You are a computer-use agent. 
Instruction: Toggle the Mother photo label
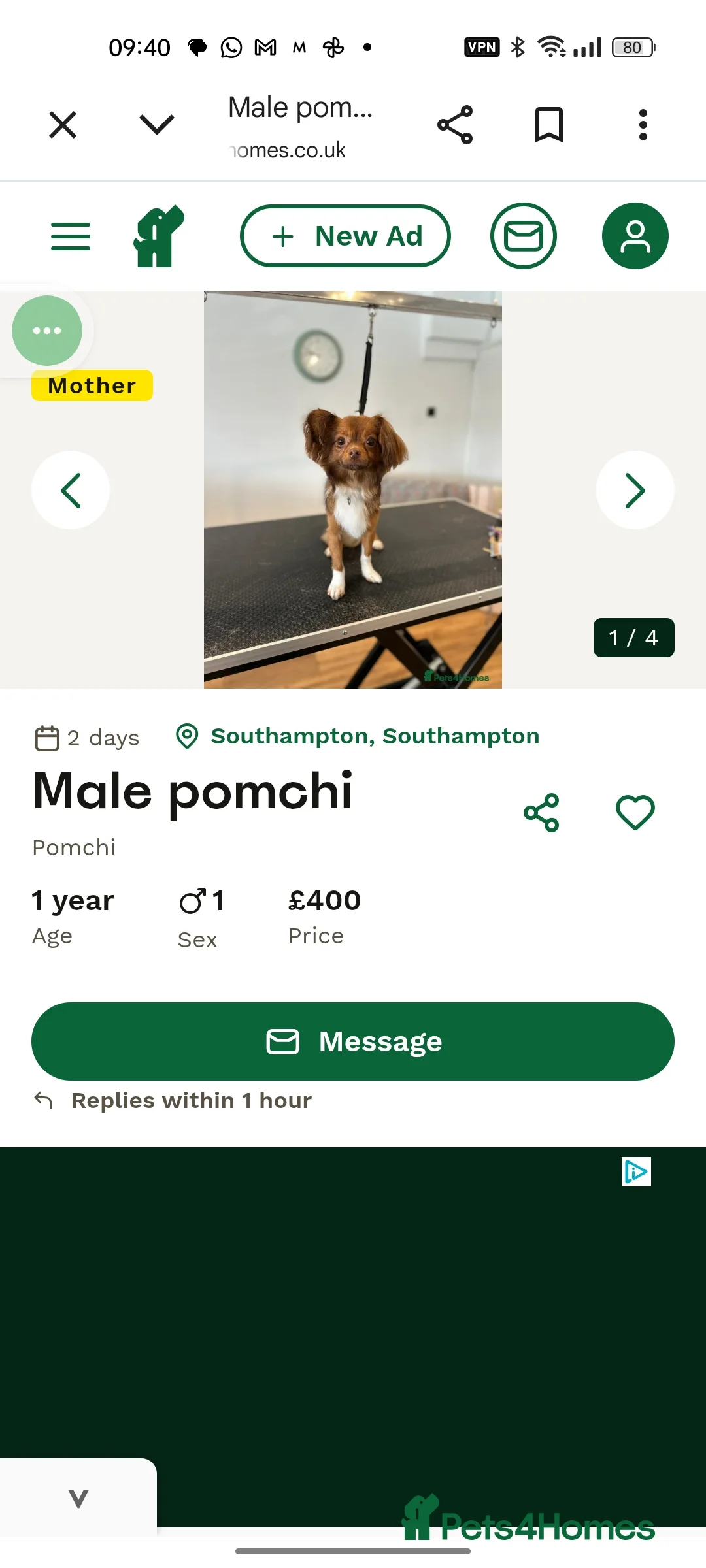(92, 385)
